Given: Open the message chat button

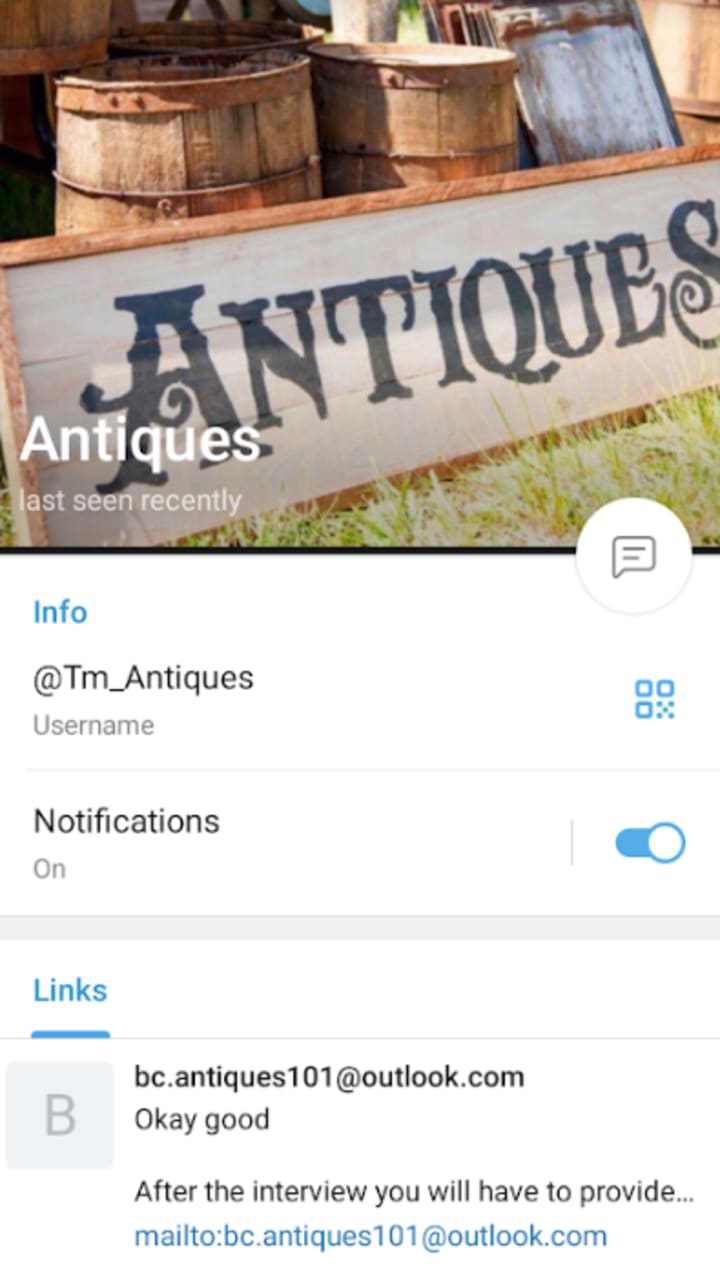Looking at the screenshot, I should pyautogui.click(x=634, y=556).
